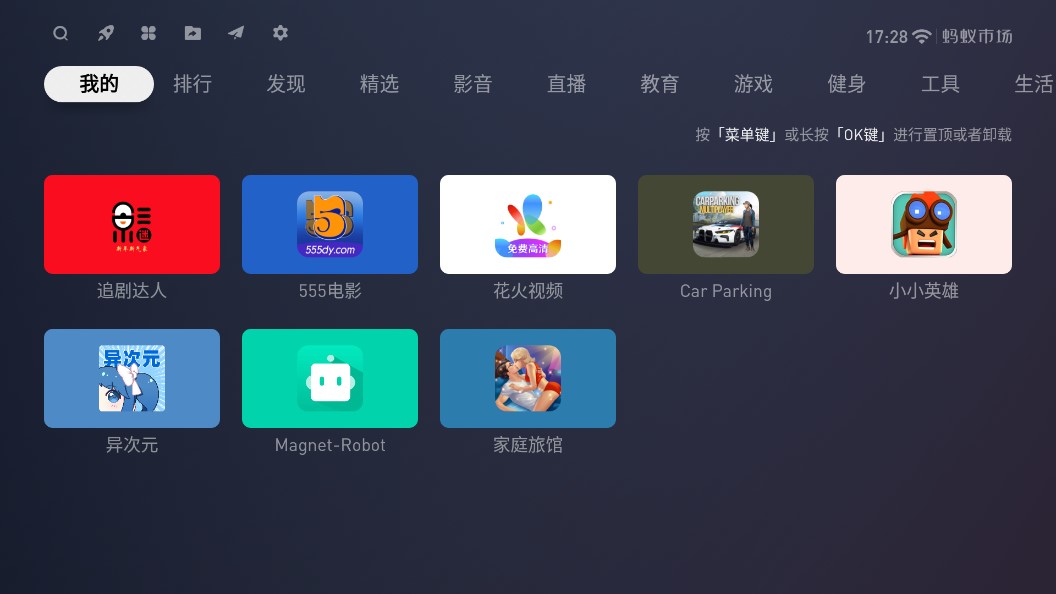Open the 异次元 app
Image resolution: width=1056 pixels, height=594 pixels.
click(x=132, y=379)
